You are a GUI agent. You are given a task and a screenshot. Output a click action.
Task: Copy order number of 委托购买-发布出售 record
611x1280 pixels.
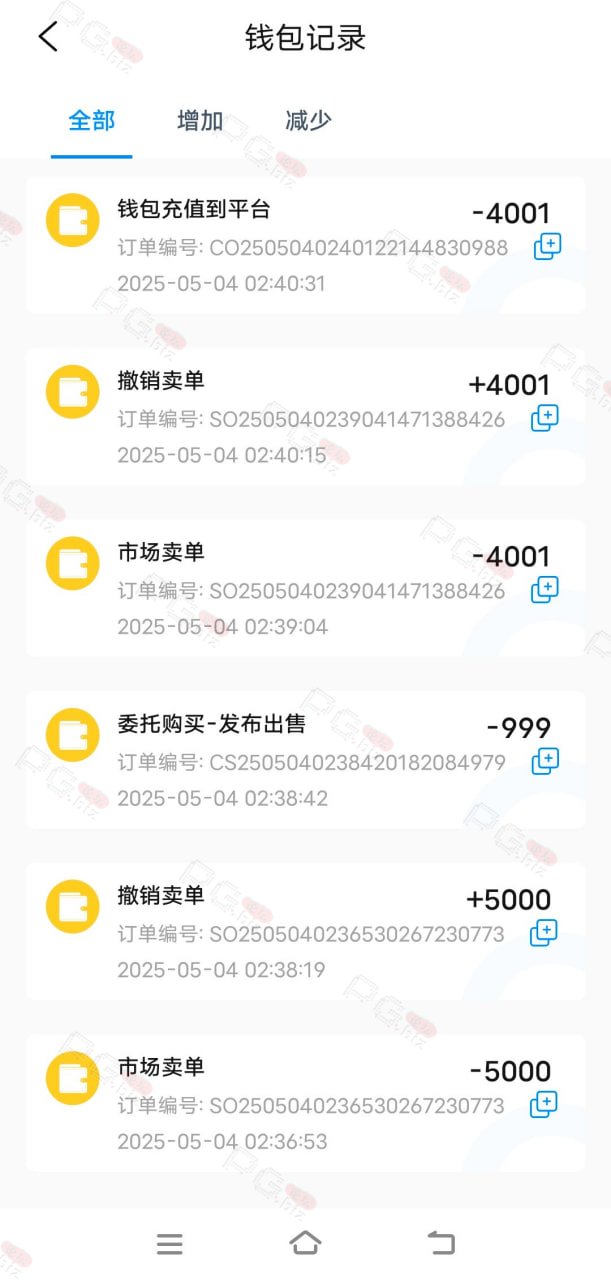545,761
